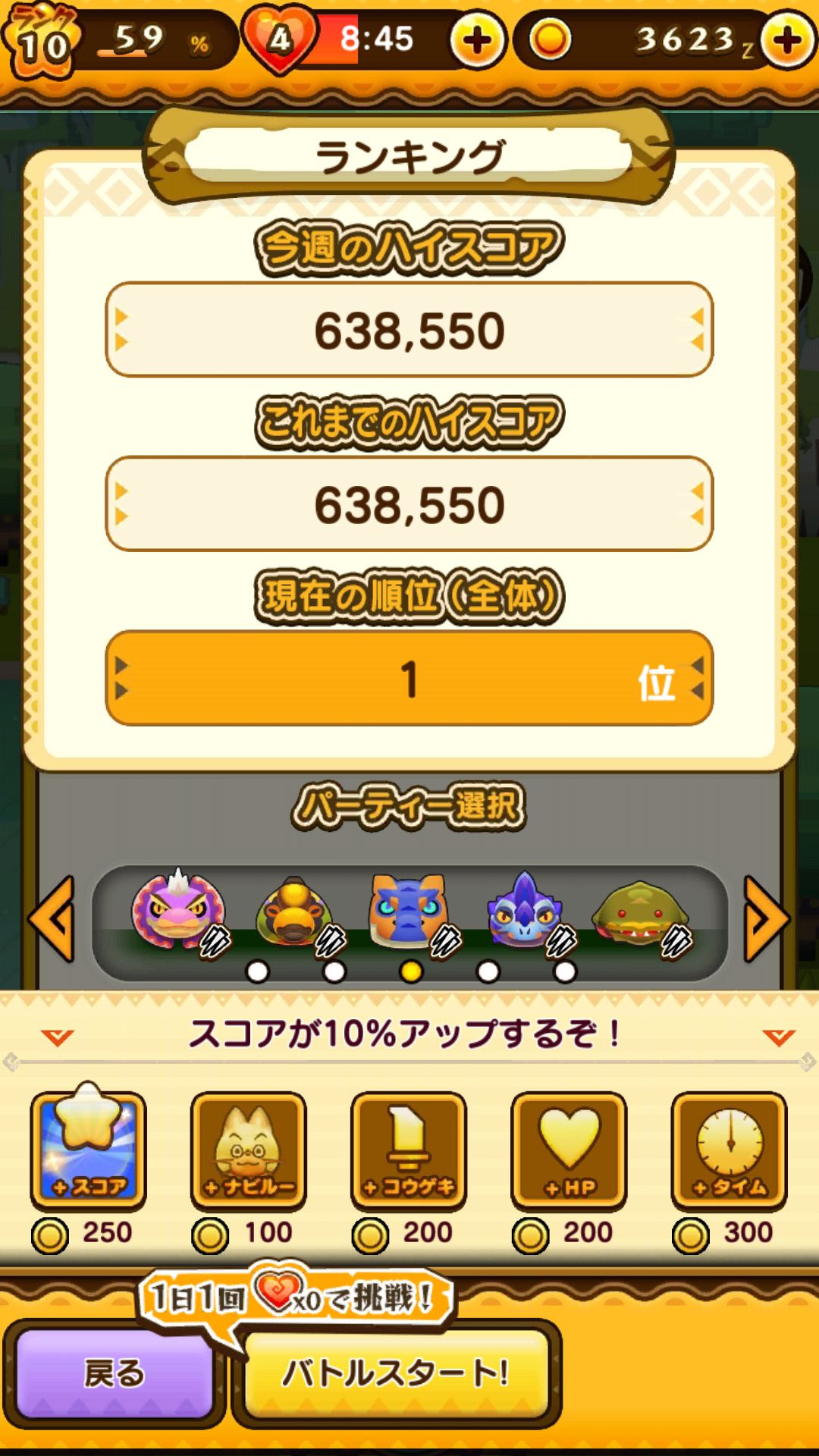Add more hearts with the plus button

[x=477, y=40]
